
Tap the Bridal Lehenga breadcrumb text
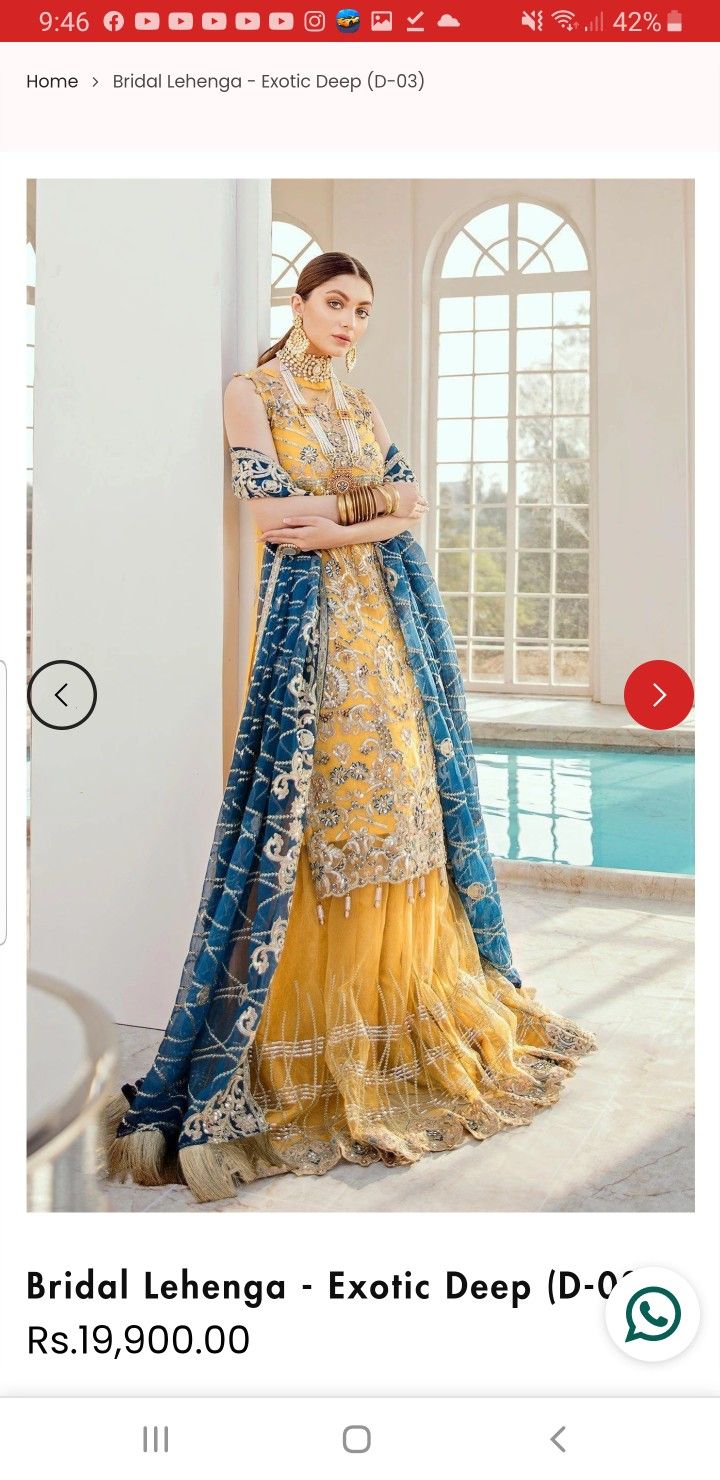click(268, 81)
